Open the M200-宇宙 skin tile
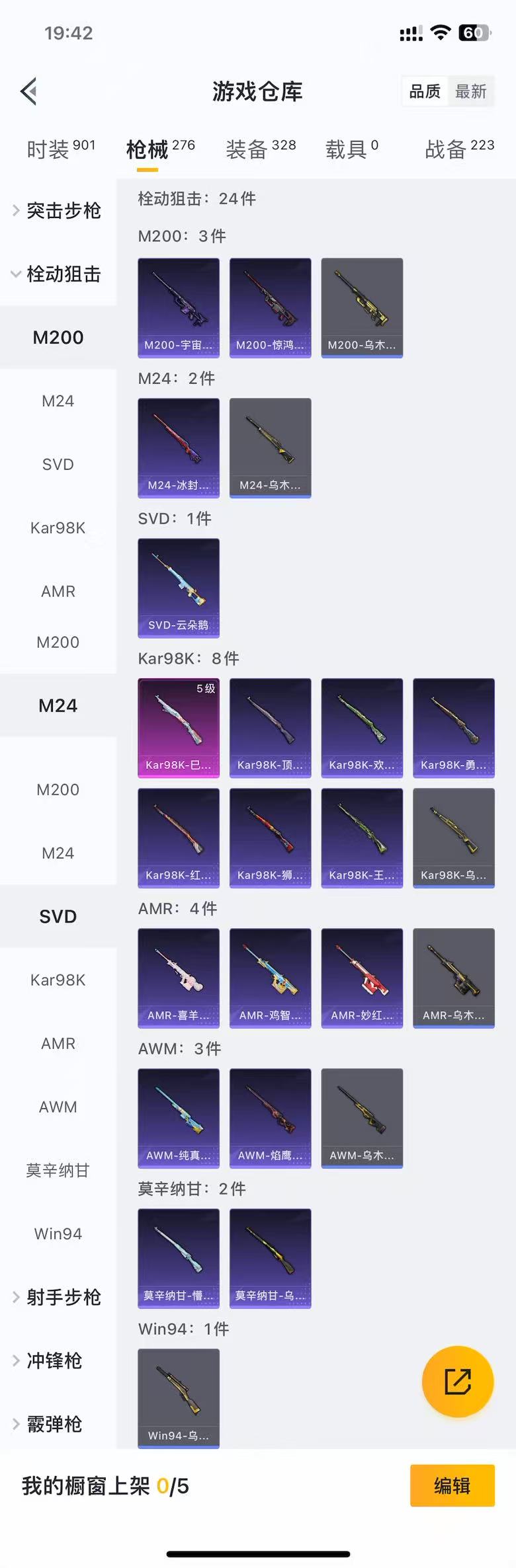This screenshot has height=1568, width=516. pyautogui.click(x=179, y=307)
